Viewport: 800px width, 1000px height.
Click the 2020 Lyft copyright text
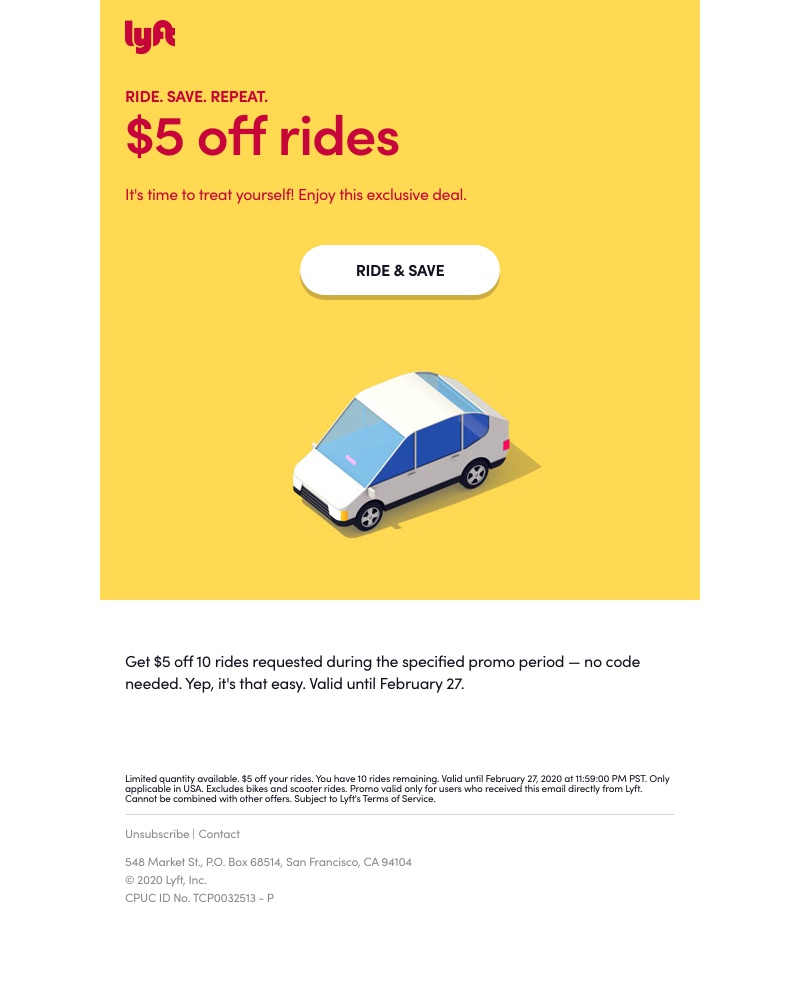(166, 879)
